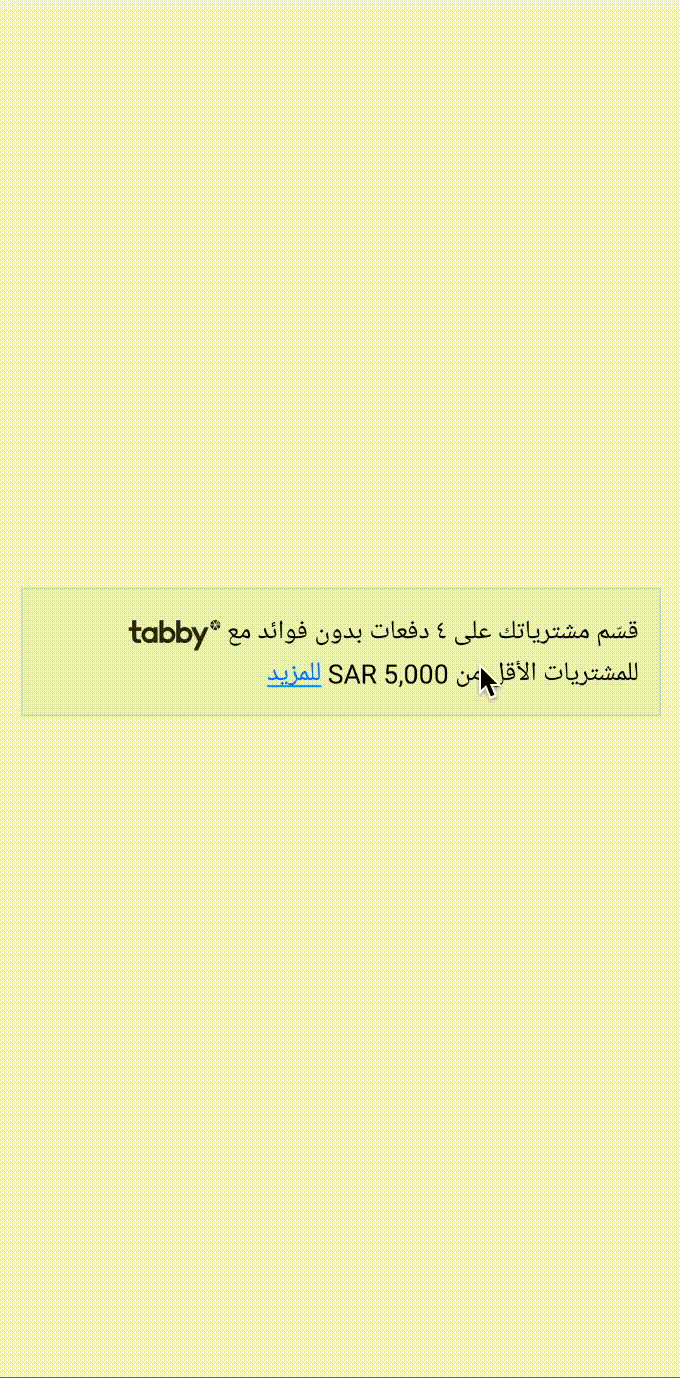Viewport: 680px width, 1378px height.
Task: Open the للمزيد (learn more) link
Action: [293, 674]
